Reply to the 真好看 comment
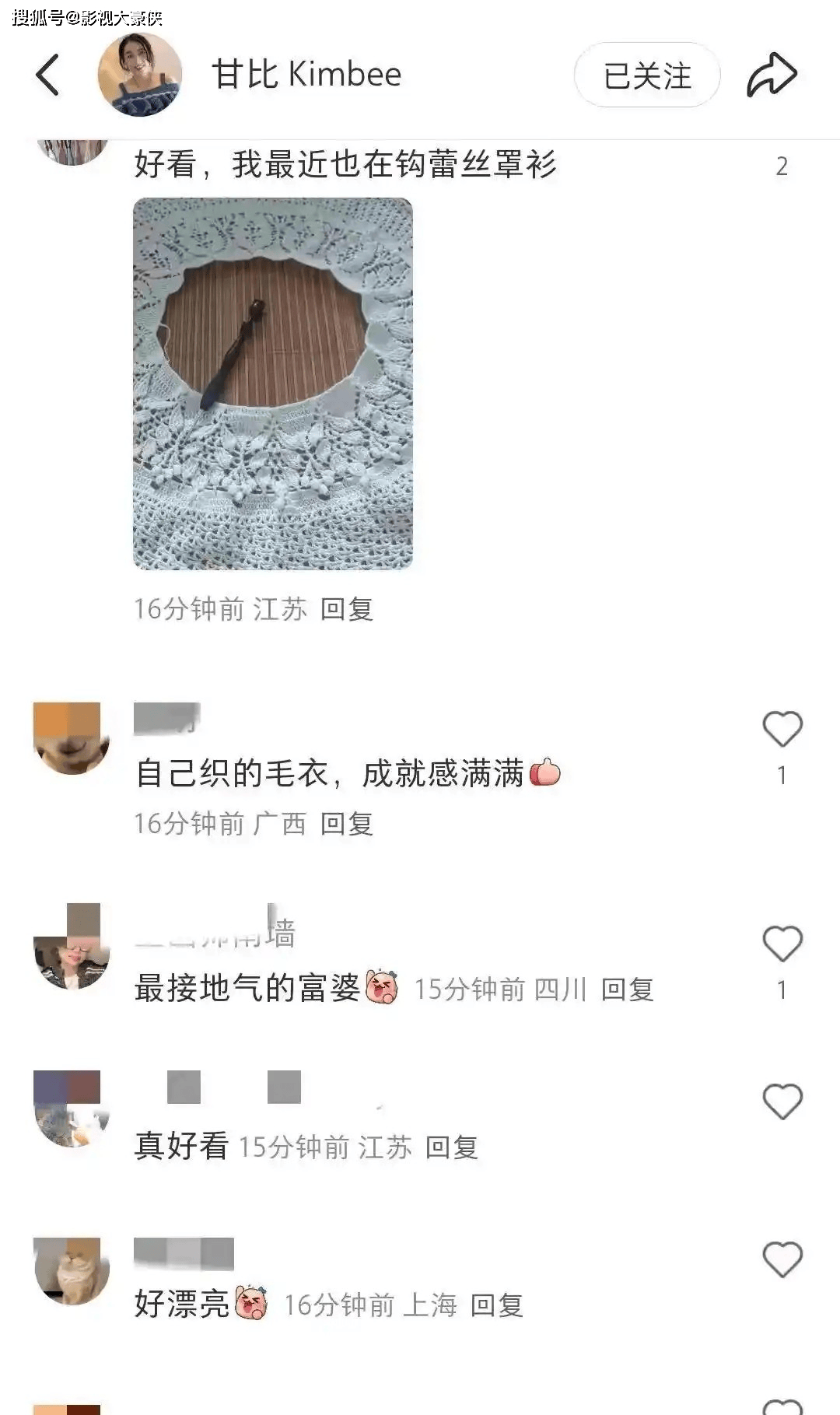The height and width of the screenshot is (1415, 840). (452, 1147)
